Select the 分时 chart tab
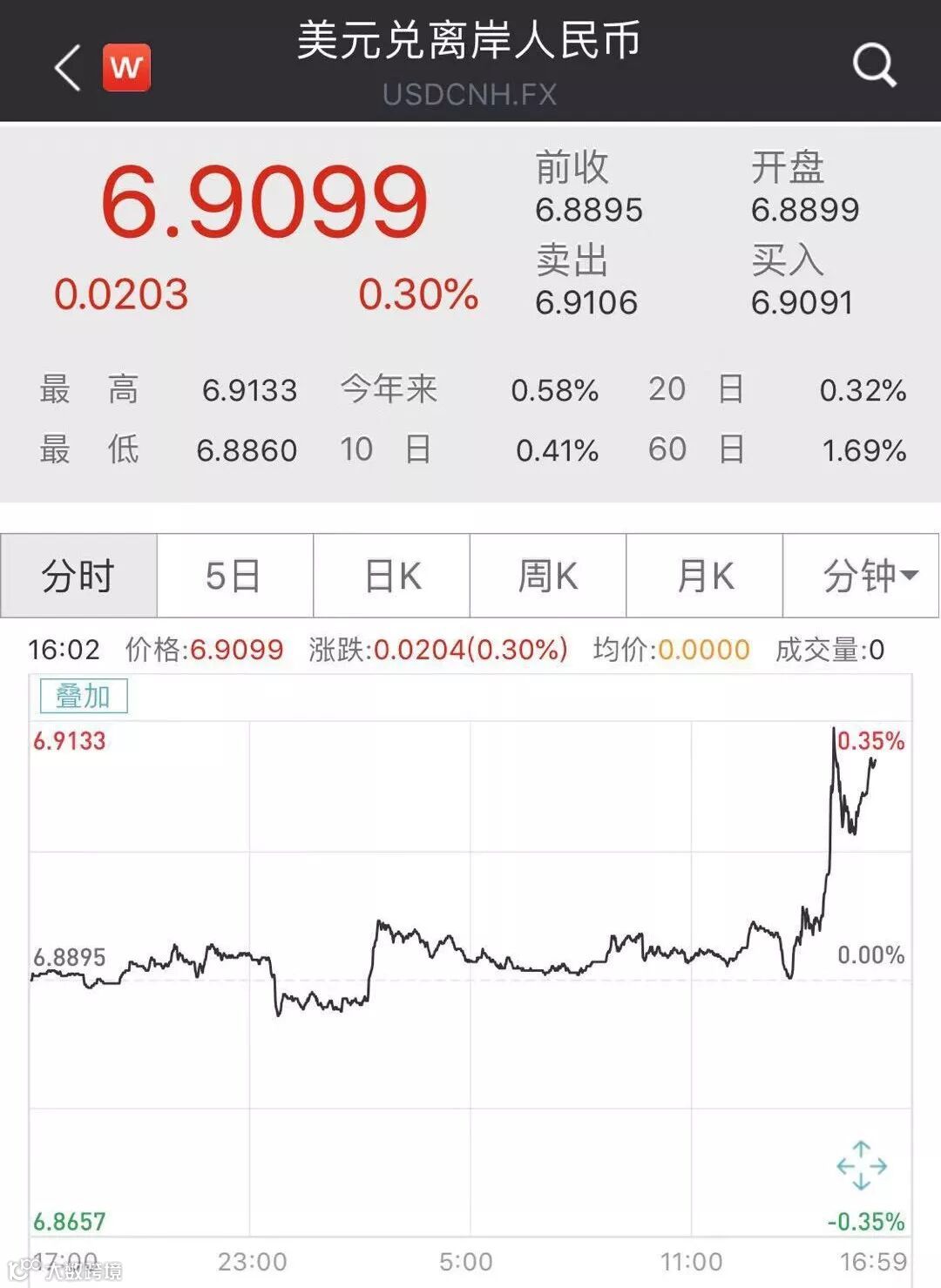Screen dimensions: 941x1288 [x=79, y=576]
